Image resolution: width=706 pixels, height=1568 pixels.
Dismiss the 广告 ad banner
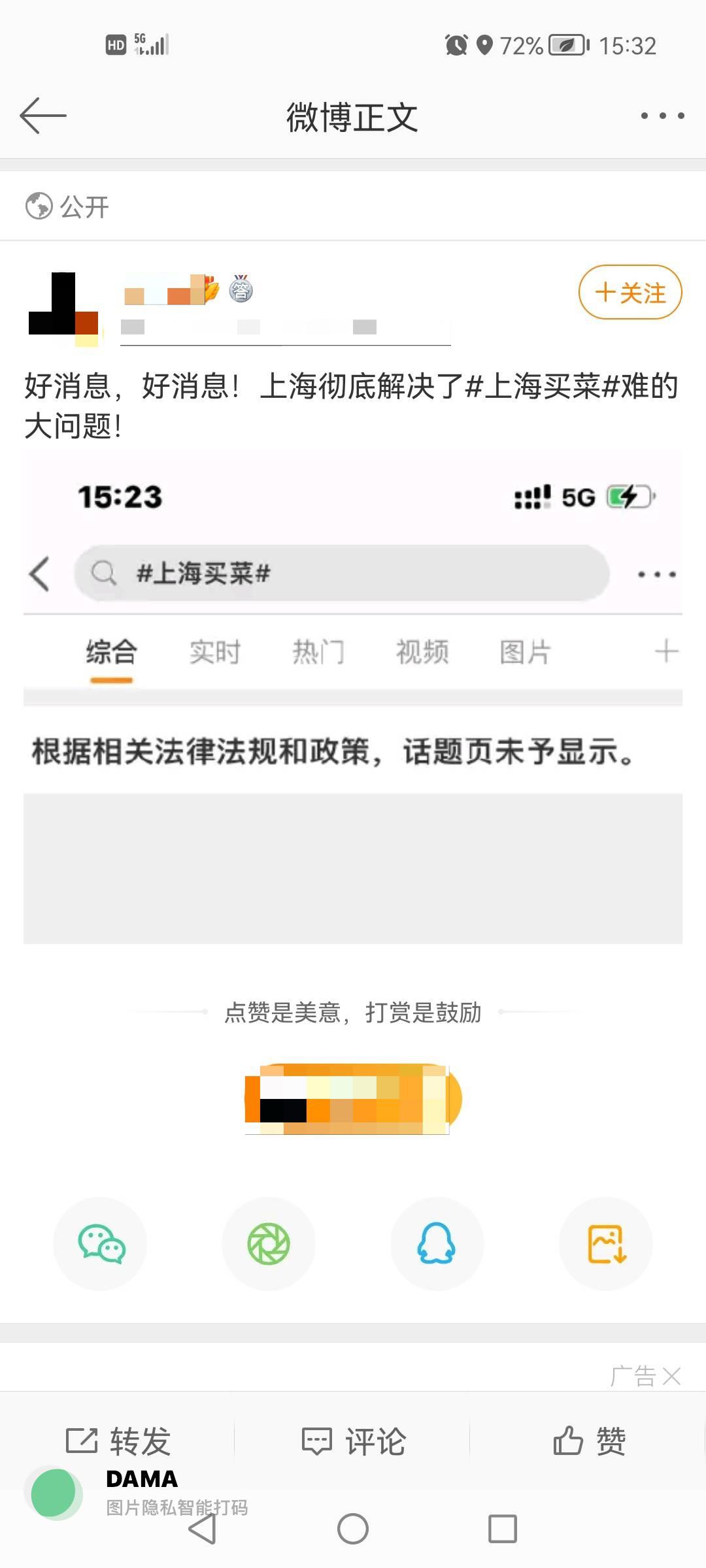pos(672,1376)
